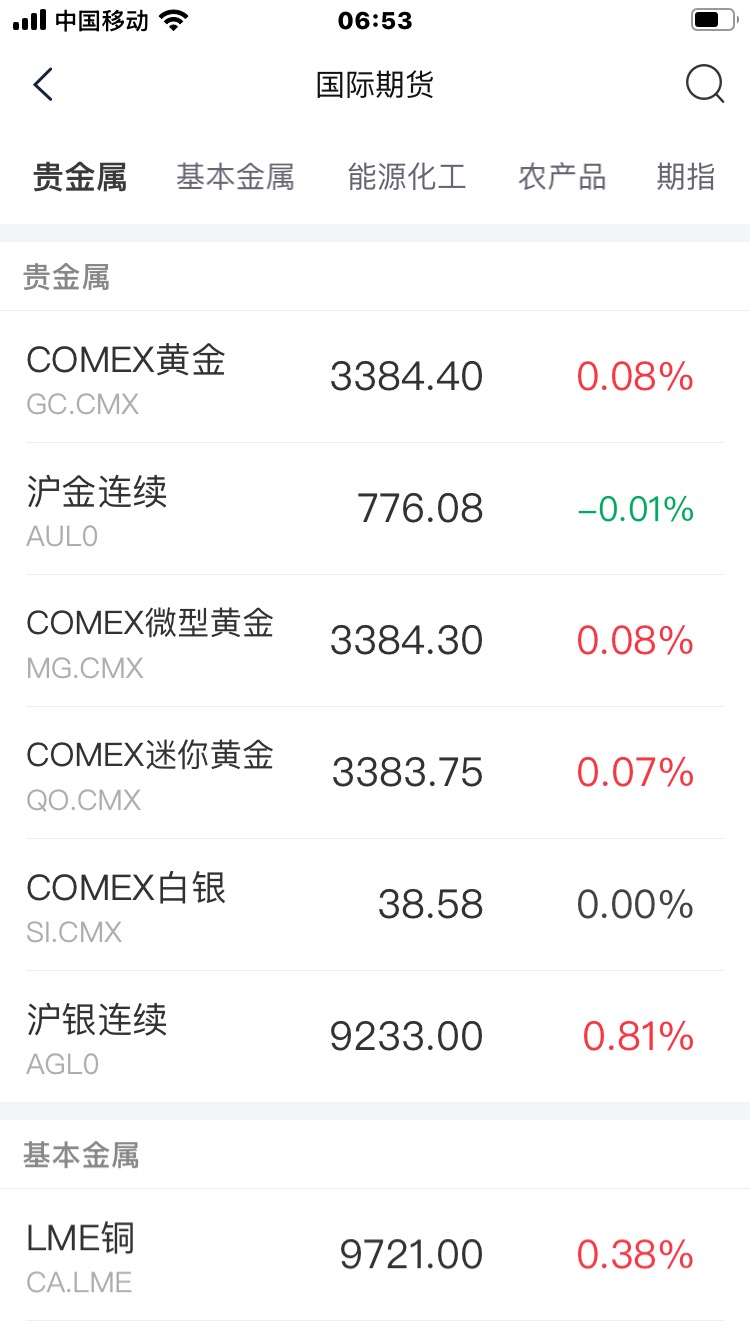Switch to the 期指 tab

point(686,177)
